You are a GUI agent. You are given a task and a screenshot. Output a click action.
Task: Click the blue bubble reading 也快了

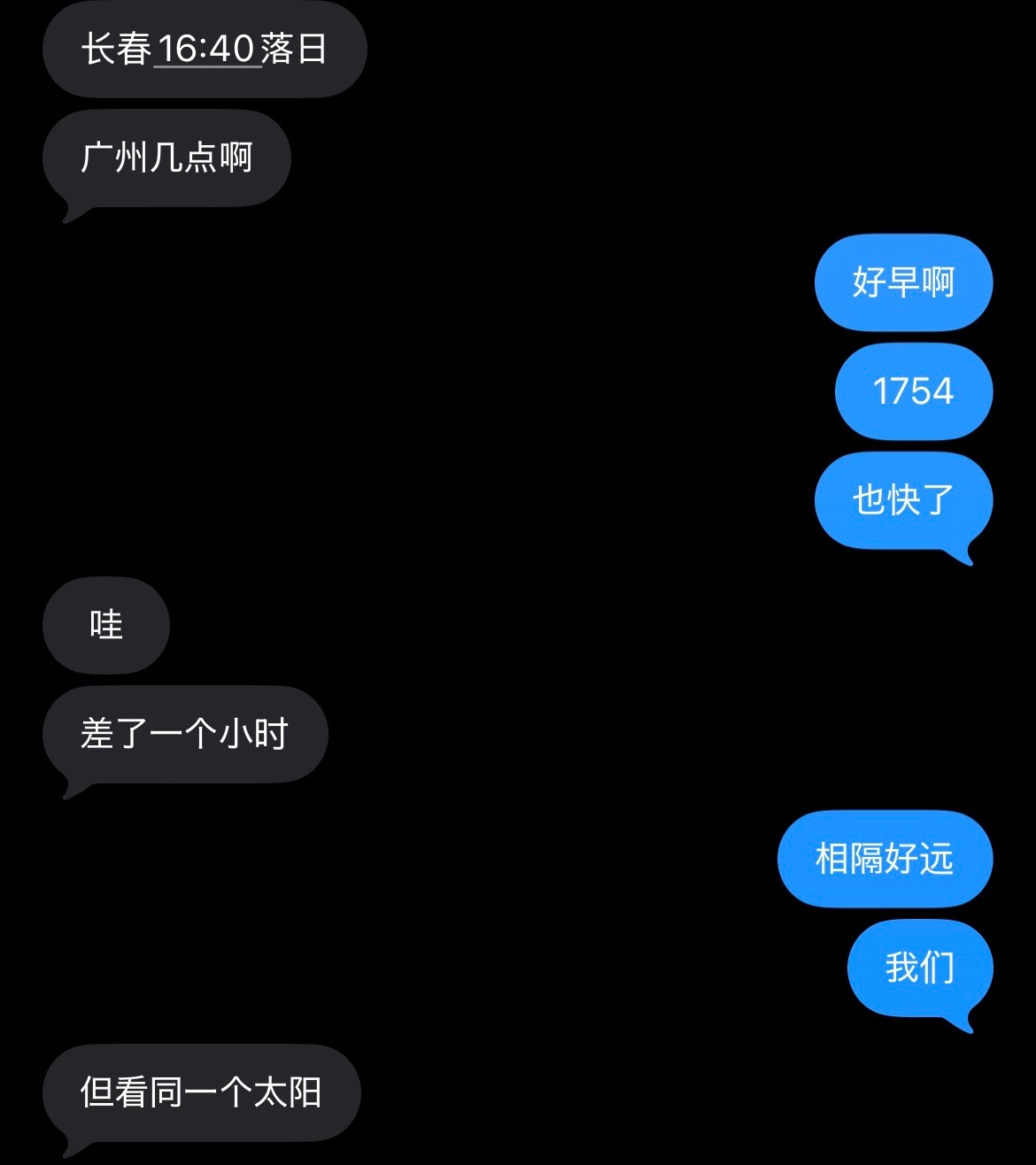pyautogui.click(x=905, y=499)
